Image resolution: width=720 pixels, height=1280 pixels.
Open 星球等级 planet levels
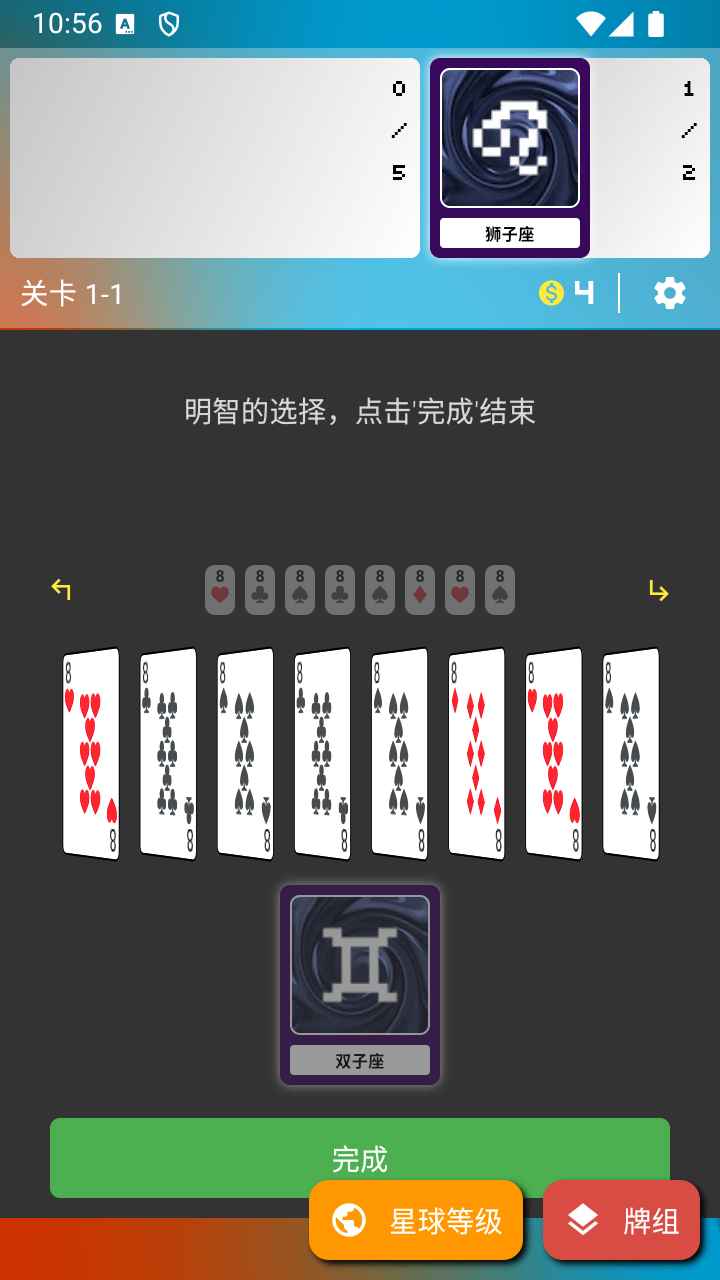pos(416,1220)
